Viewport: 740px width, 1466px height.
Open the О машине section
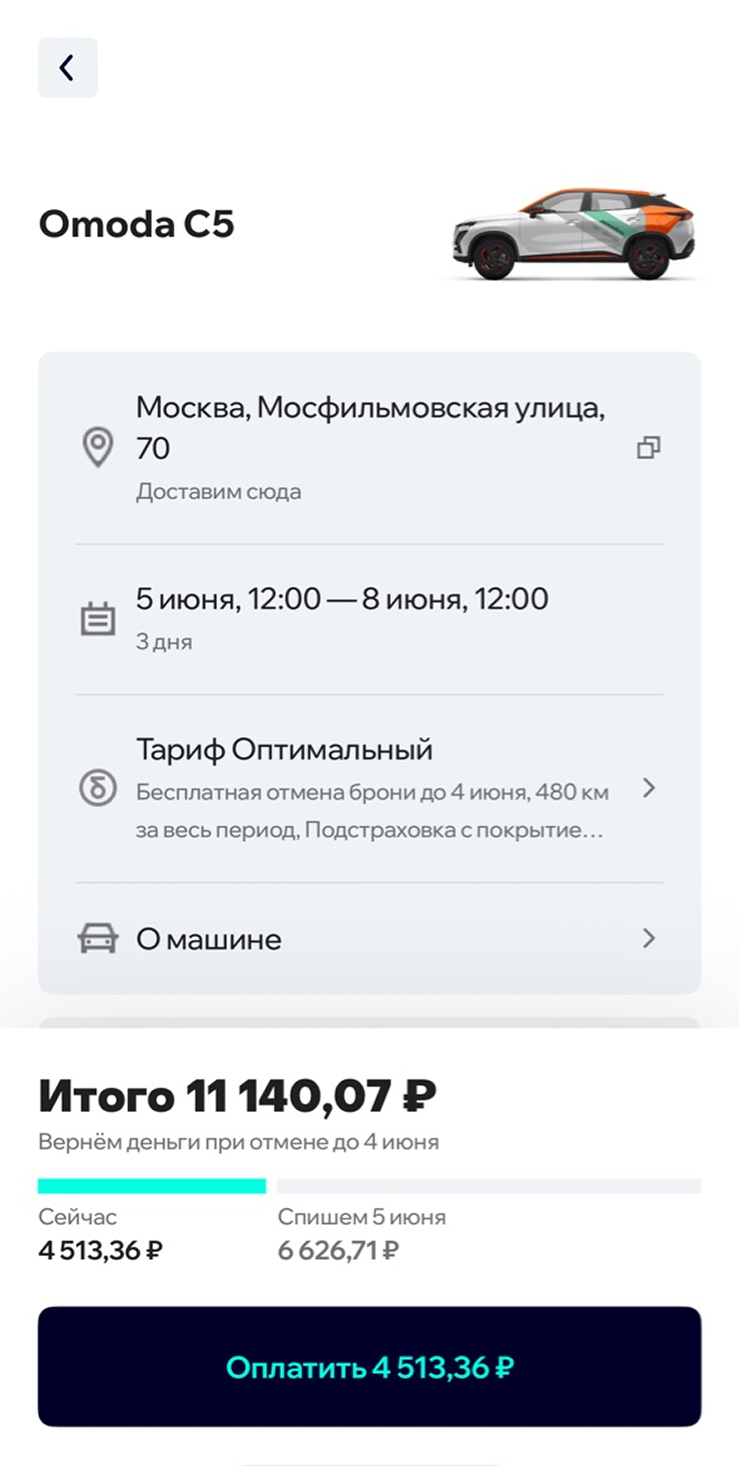369,938
